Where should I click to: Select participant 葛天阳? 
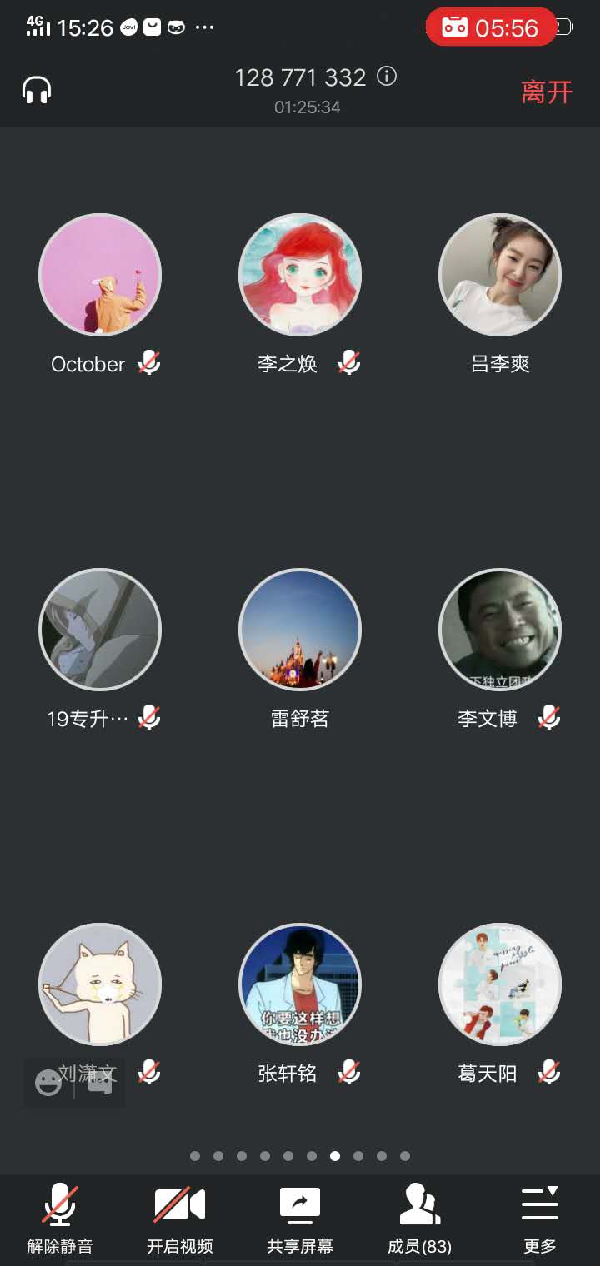pos(500,985)
